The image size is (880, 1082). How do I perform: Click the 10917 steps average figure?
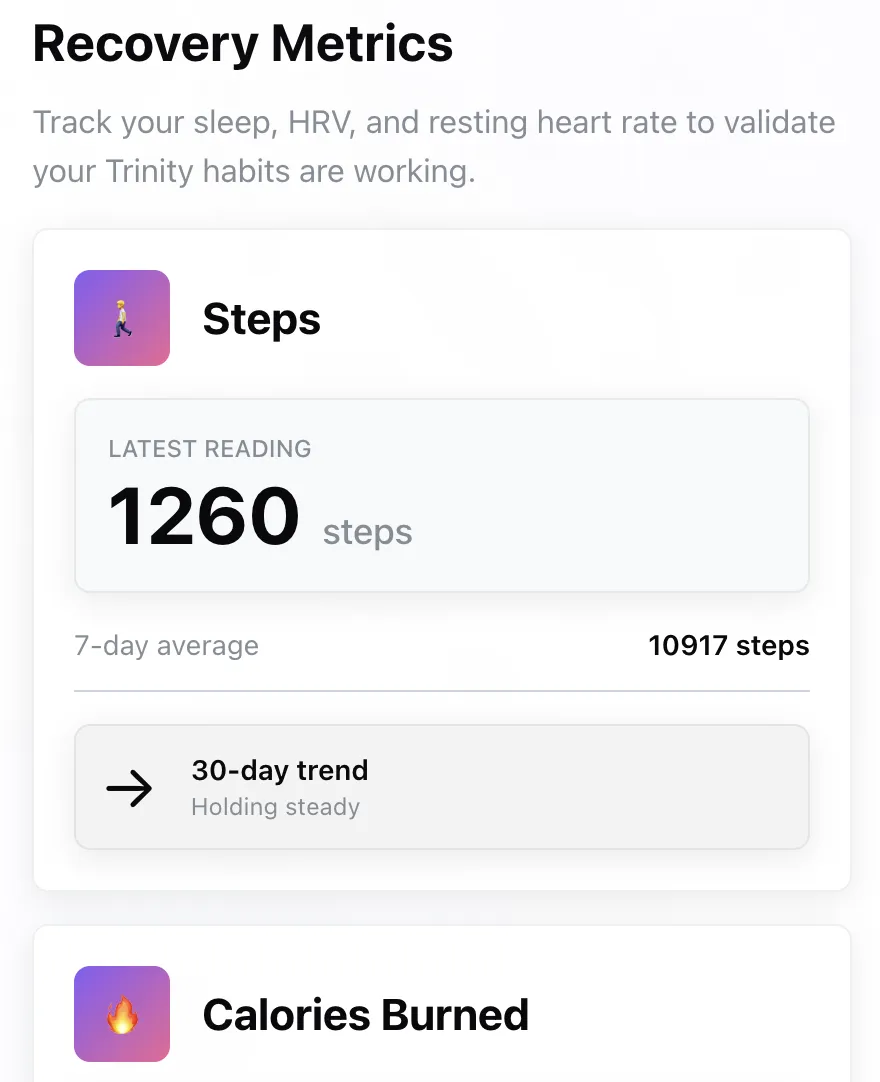729,646
